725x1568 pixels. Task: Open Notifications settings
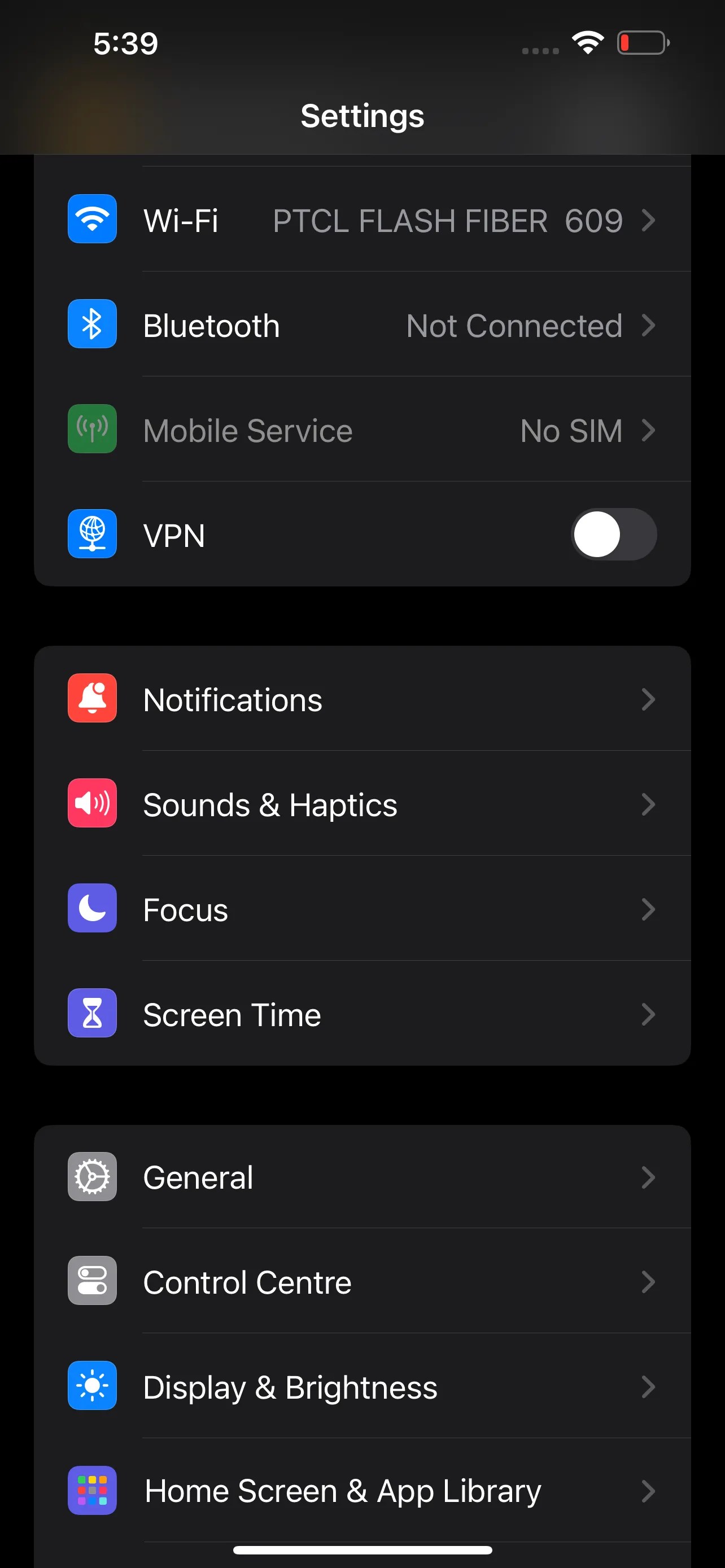click(x=362, y=699)
